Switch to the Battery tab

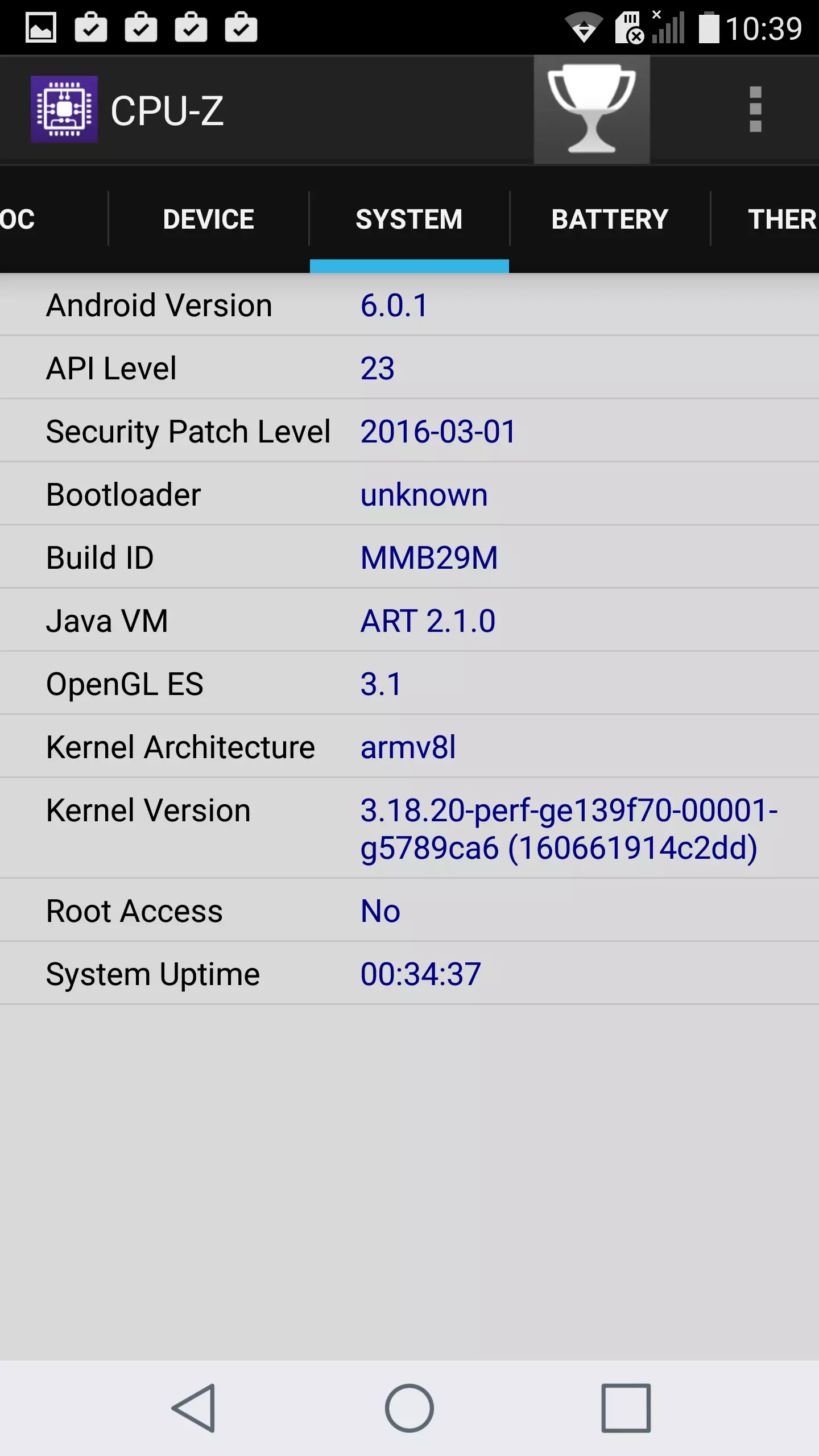coord(610,220)
